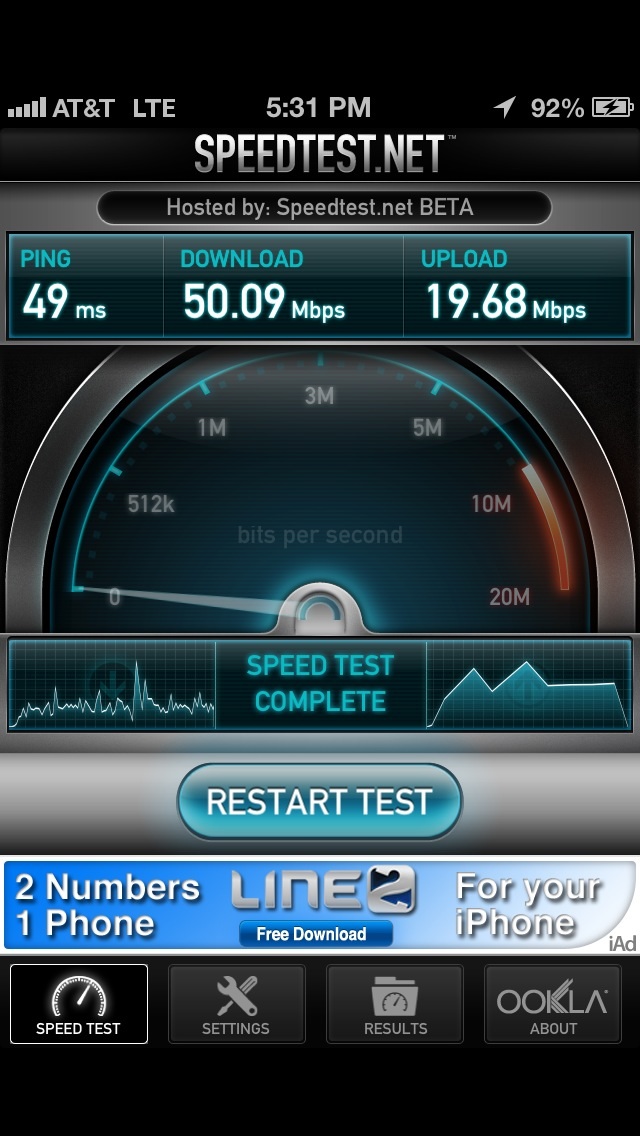Image resolution: width=640 pixels, height=1136 pixels.
Task: Tap the Restart Test button
Action: tap(320, 801)
